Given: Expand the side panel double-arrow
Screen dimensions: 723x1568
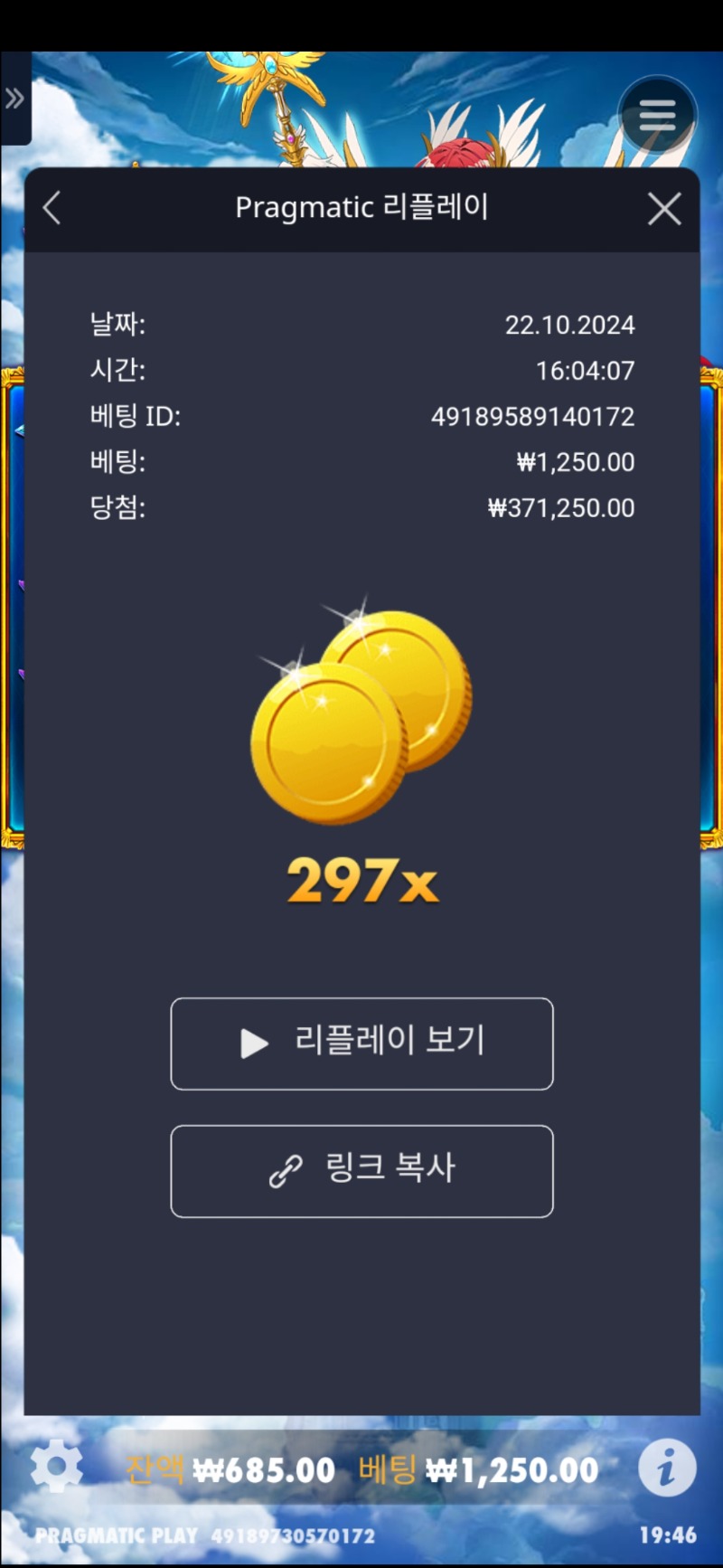Looking at the screenshot, I should point(14,99).
